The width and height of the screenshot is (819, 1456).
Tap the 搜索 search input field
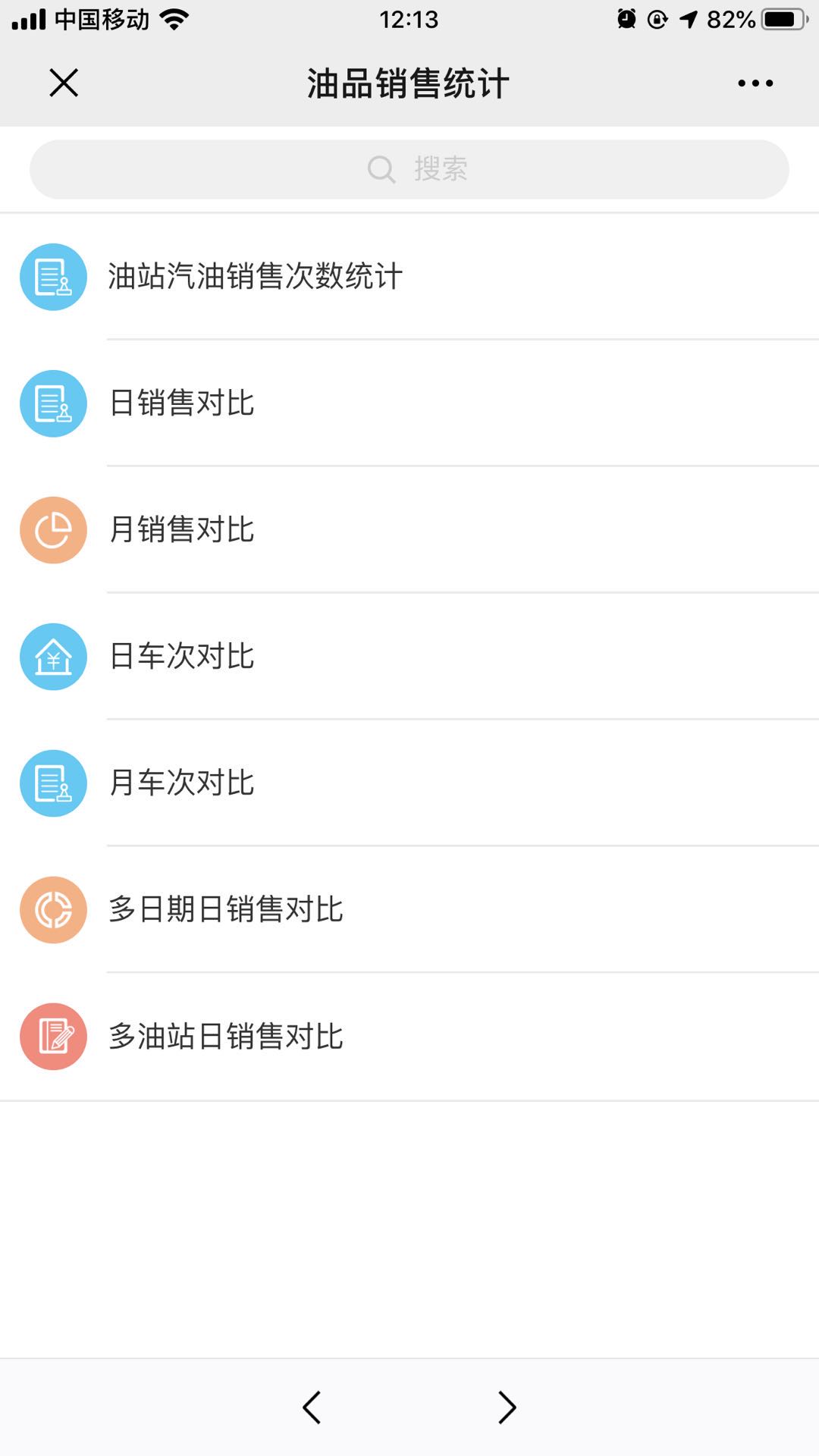[x=443, y=168]
